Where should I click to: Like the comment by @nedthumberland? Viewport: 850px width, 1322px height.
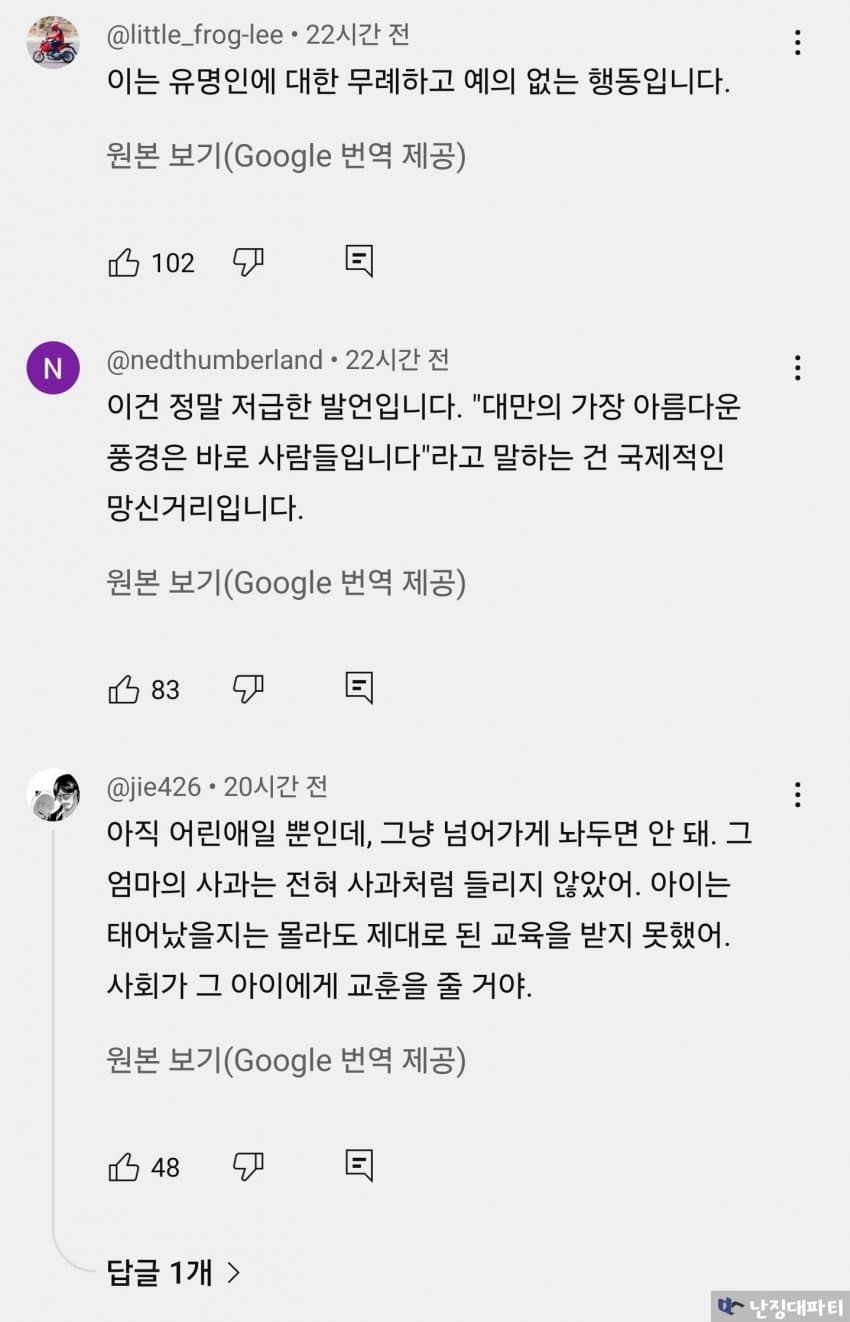(x=124, y=689)
